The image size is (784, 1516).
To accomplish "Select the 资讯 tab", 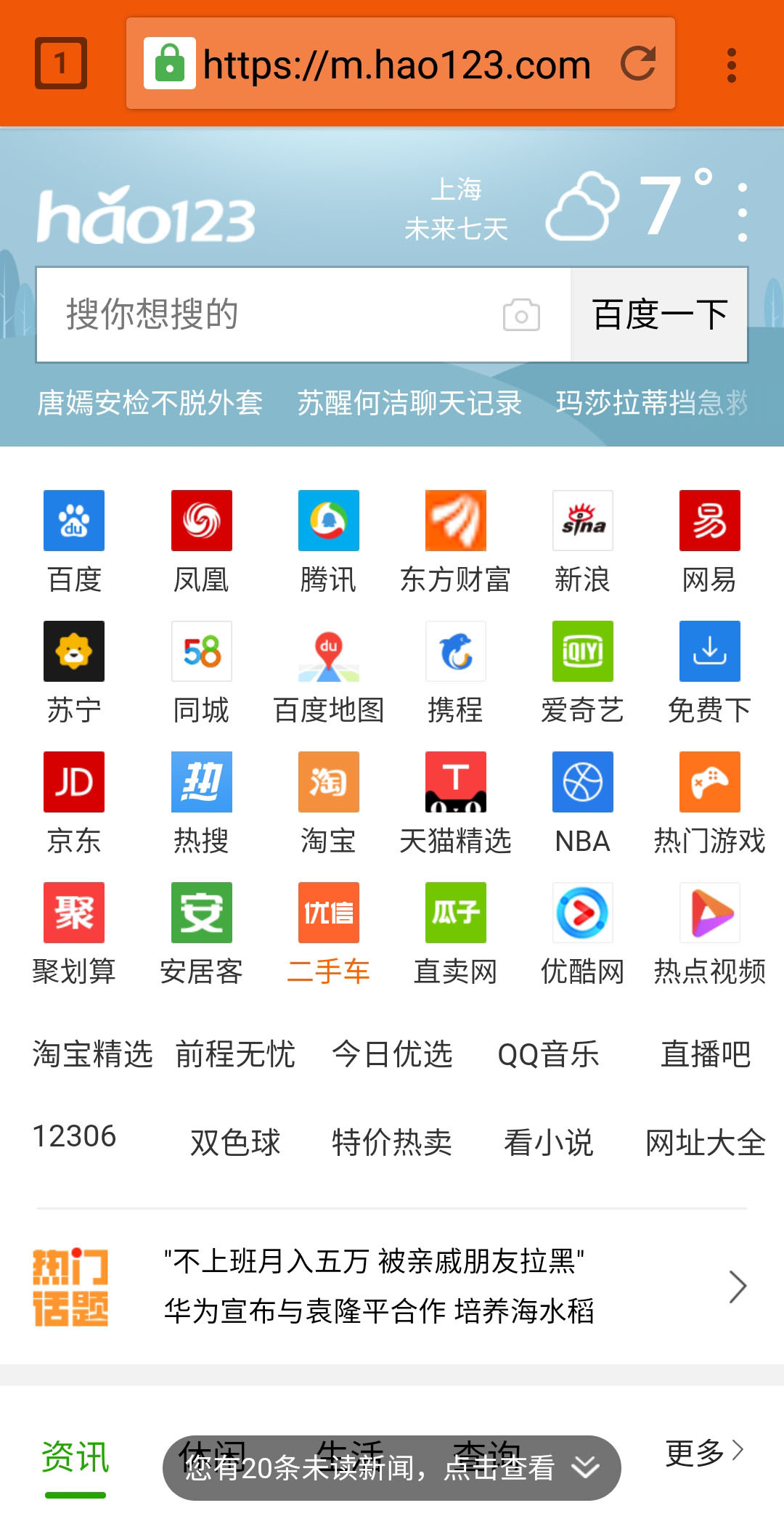I will [x=75, y=1456].
